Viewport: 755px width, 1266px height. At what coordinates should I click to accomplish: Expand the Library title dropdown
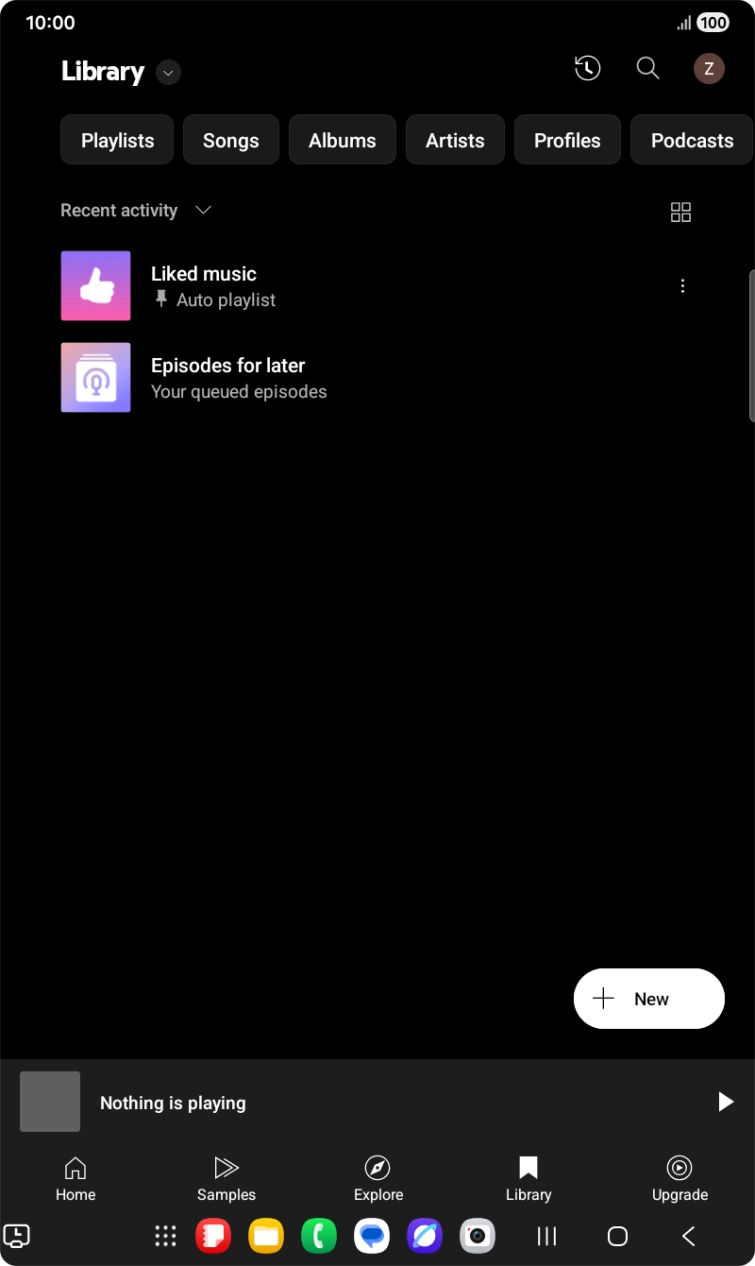click(167, 72)
